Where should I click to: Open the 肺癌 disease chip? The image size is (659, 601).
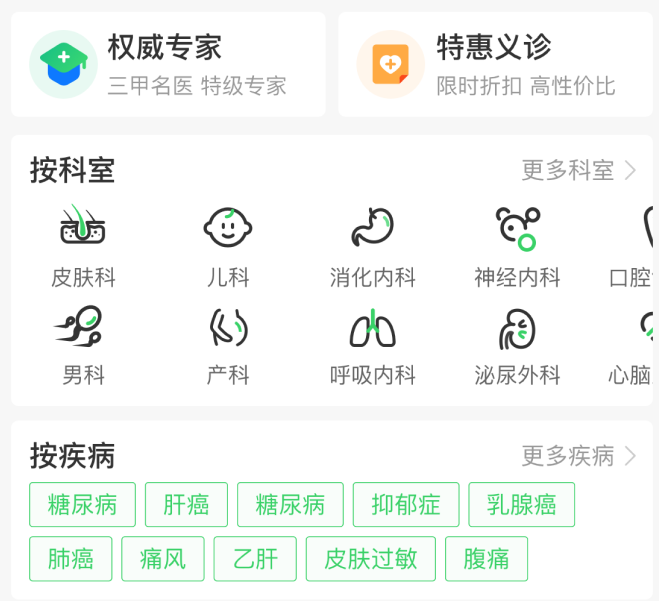point(70,559)
